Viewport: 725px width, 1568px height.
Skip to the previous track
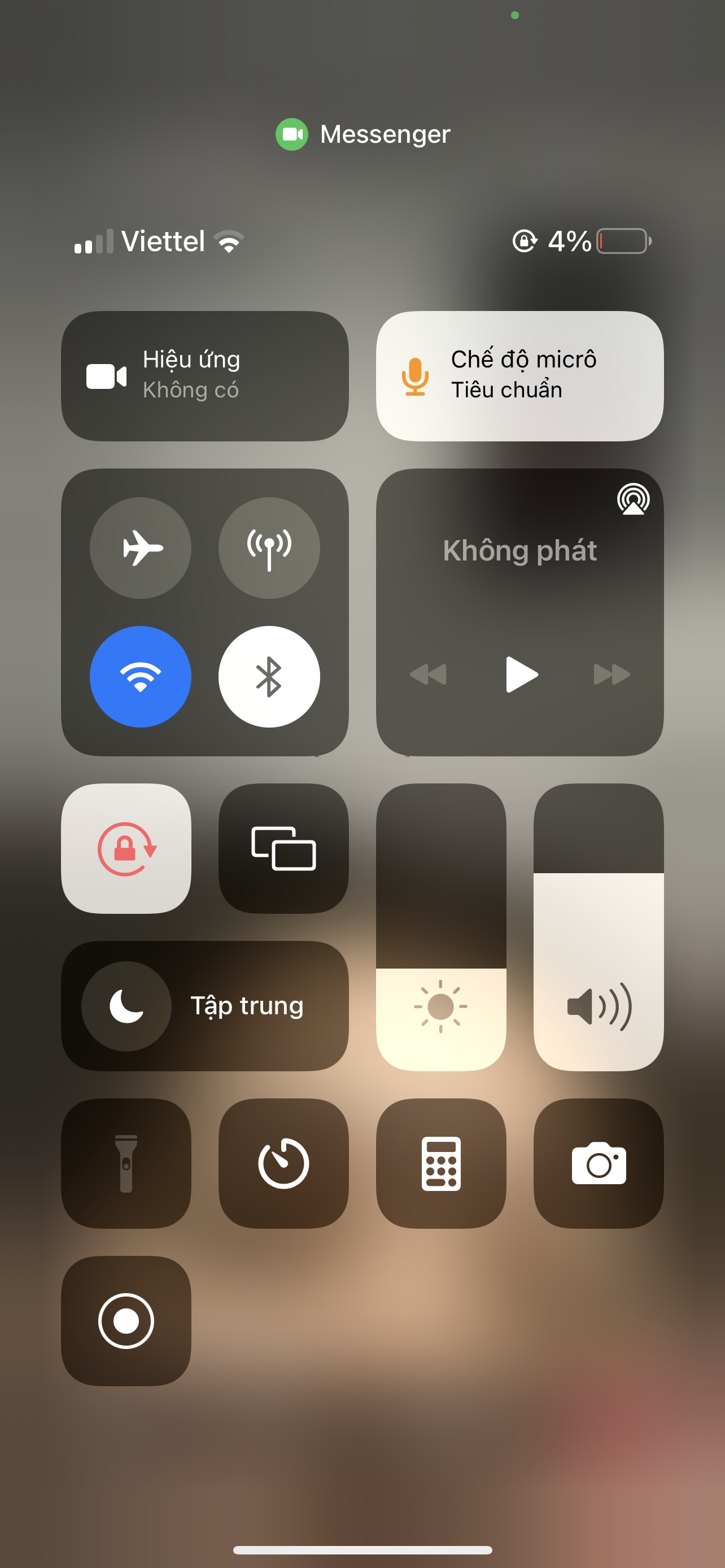pos(429,674)
